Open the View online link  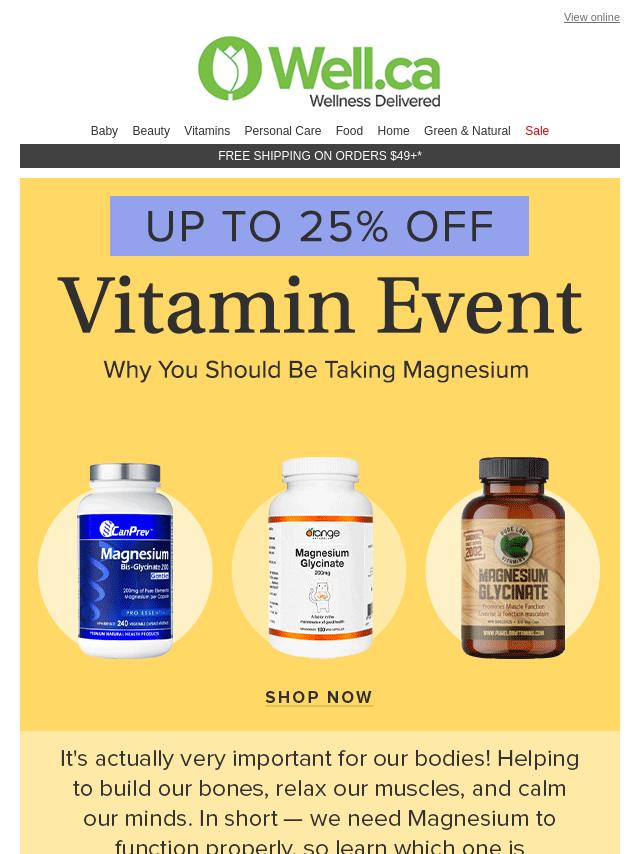click(591, 17)
